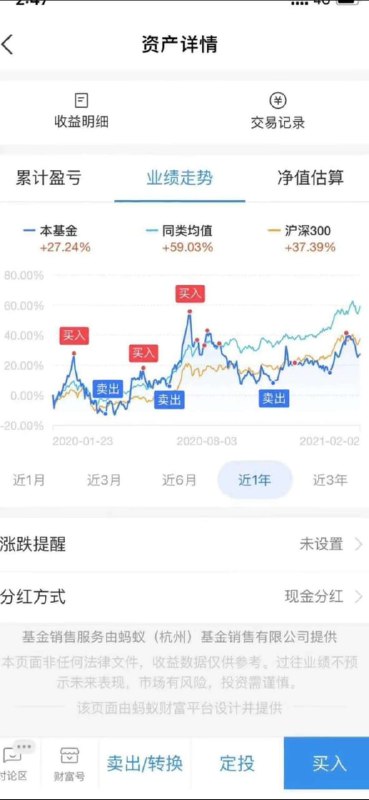The height and width of the screenshot is (800, 369).
Task: Tap the blue 买入 buy button
Action: click(x=327, y=763)
